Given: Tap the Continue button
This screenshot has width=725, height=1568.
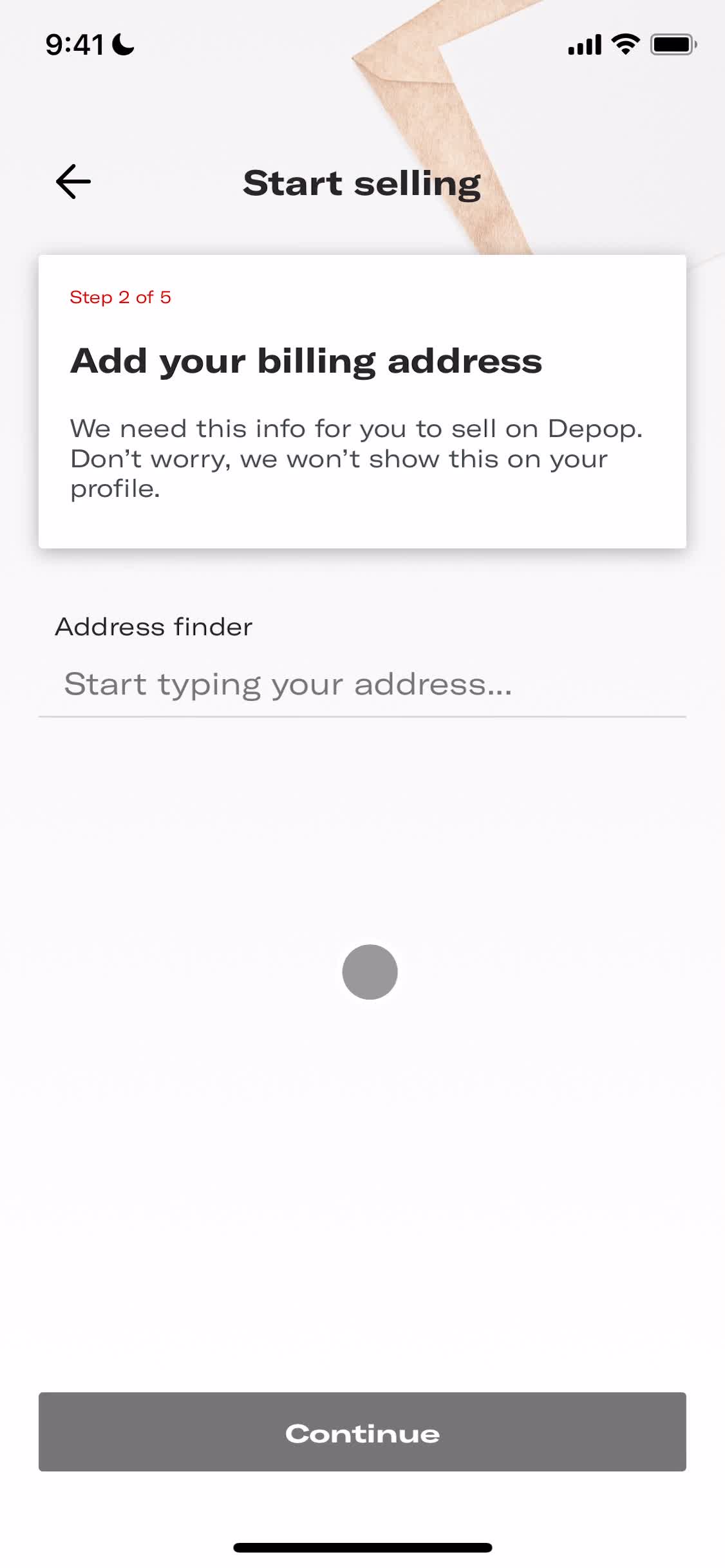Looking at the screenshot, I should (x=362, y=1432).
